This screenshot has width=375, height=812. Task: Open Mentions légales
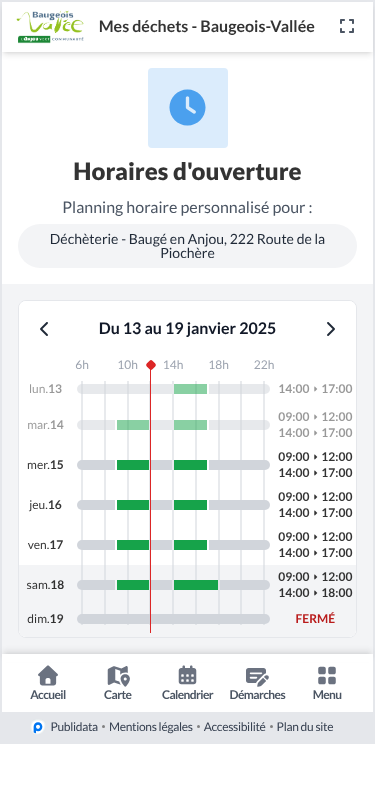[150, 727]
